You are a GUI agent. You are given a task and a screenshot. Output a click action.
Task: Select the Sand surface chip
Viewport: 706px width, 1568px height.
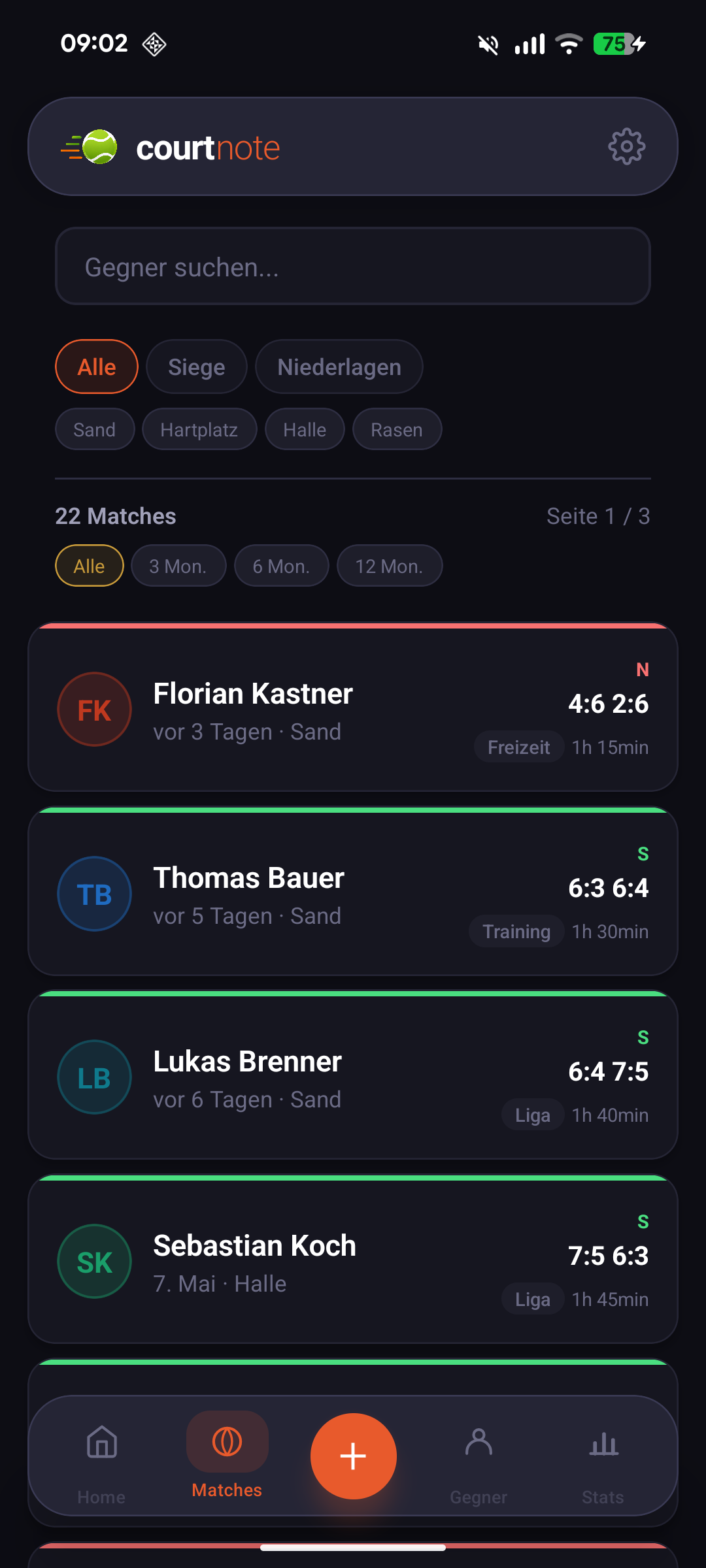(x=95, y=430)
